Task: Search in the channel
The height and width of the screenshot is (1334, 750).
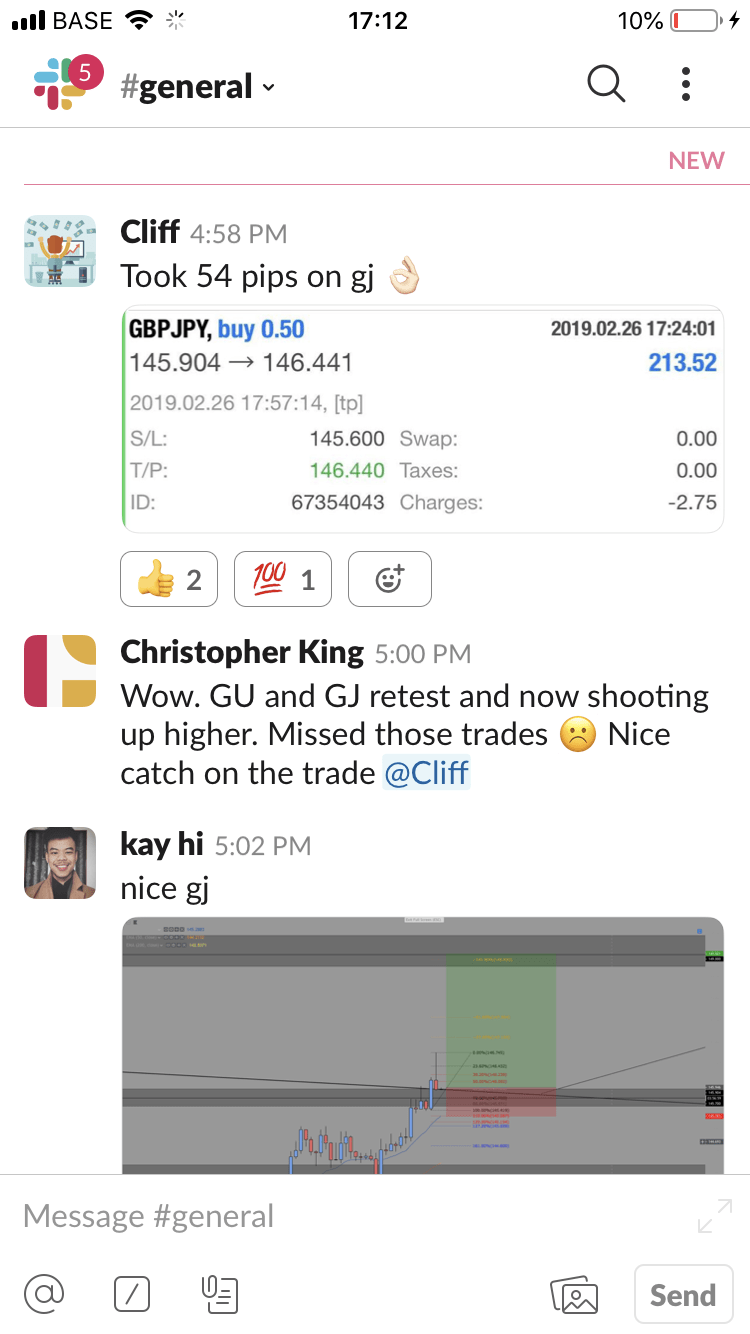Action: click(x=606, y=84)
